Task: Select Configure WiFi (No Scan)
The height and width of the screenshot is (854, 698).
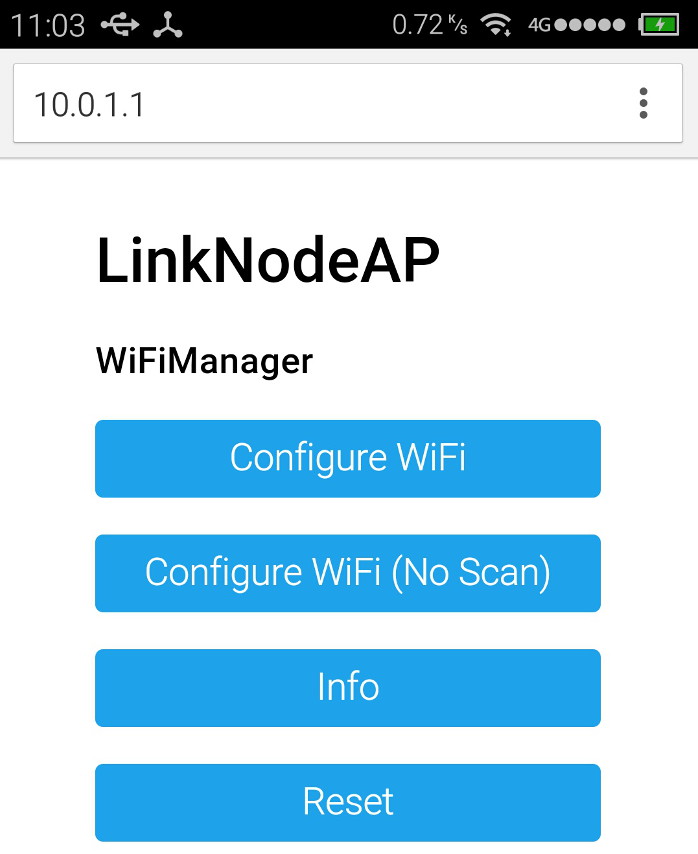Action: (x=348, y=573)
